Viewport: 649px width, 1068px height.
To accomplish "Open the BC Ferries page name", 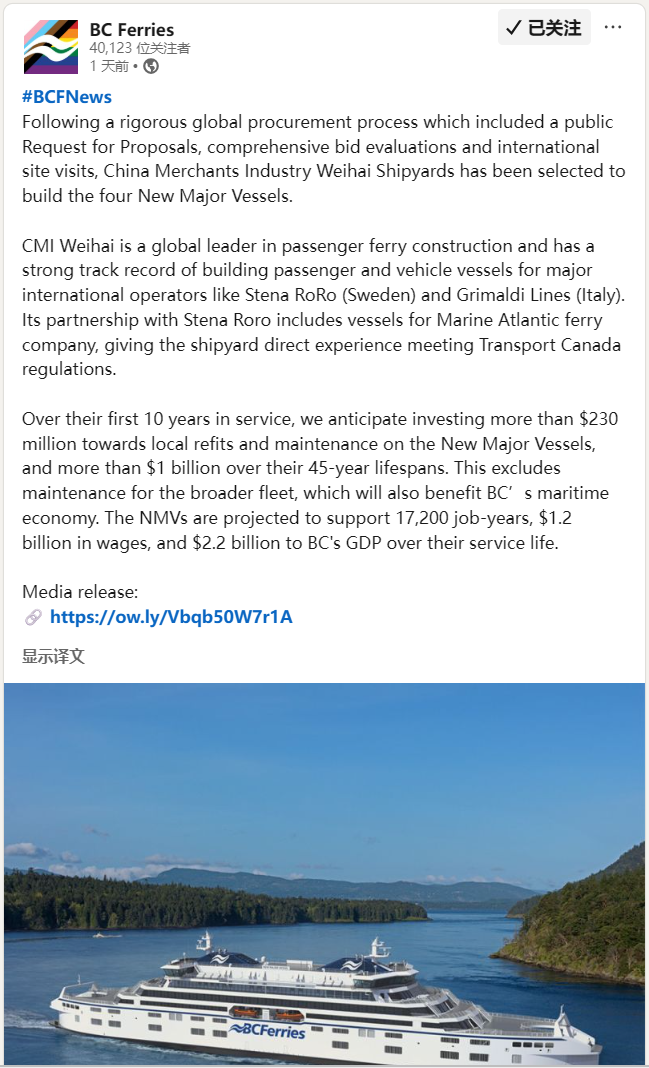I will point(131,29).
